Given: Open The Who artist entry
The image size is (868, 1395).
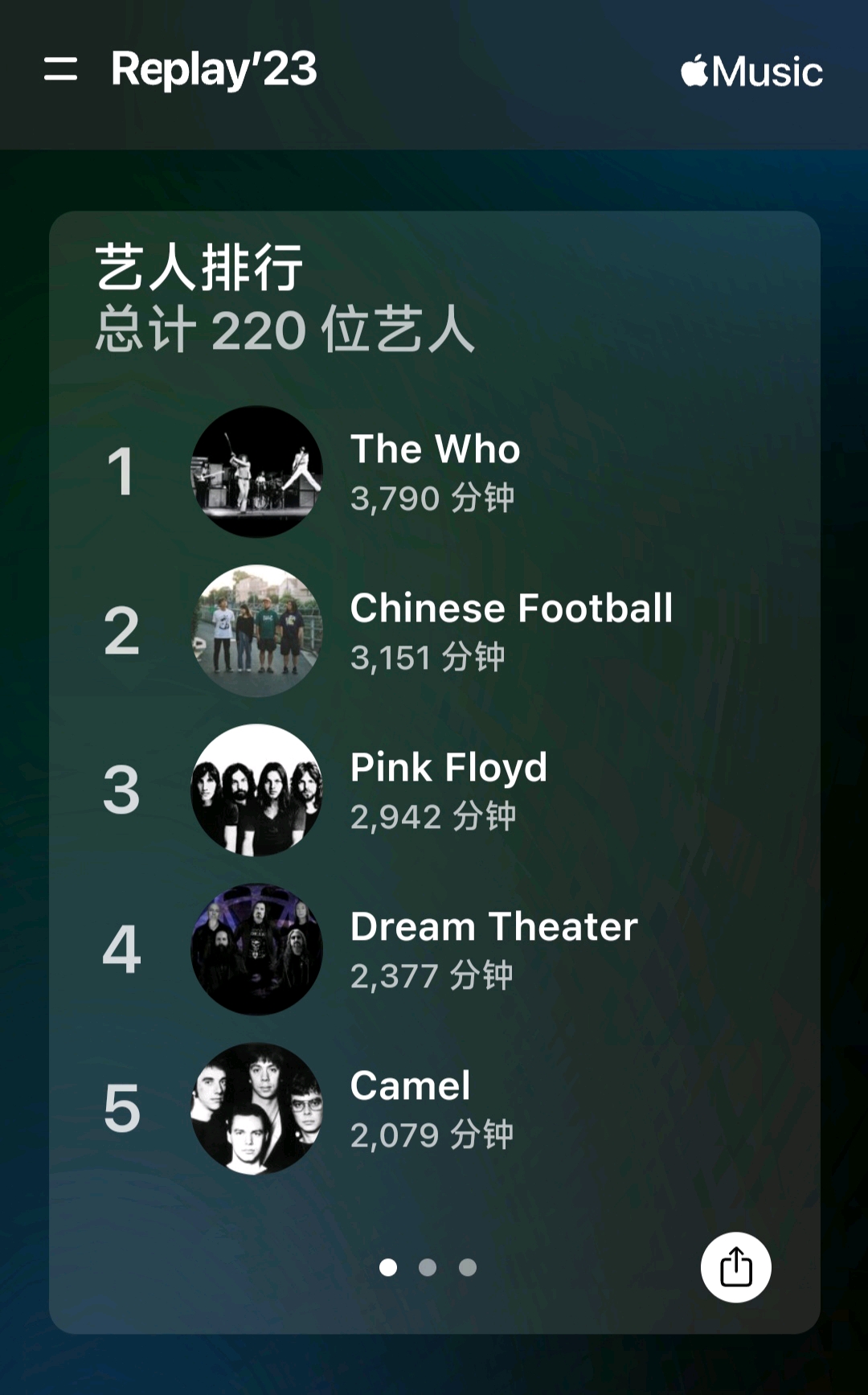Looking at the screenshot, I should pyautogui.click(x=434, y=472).
